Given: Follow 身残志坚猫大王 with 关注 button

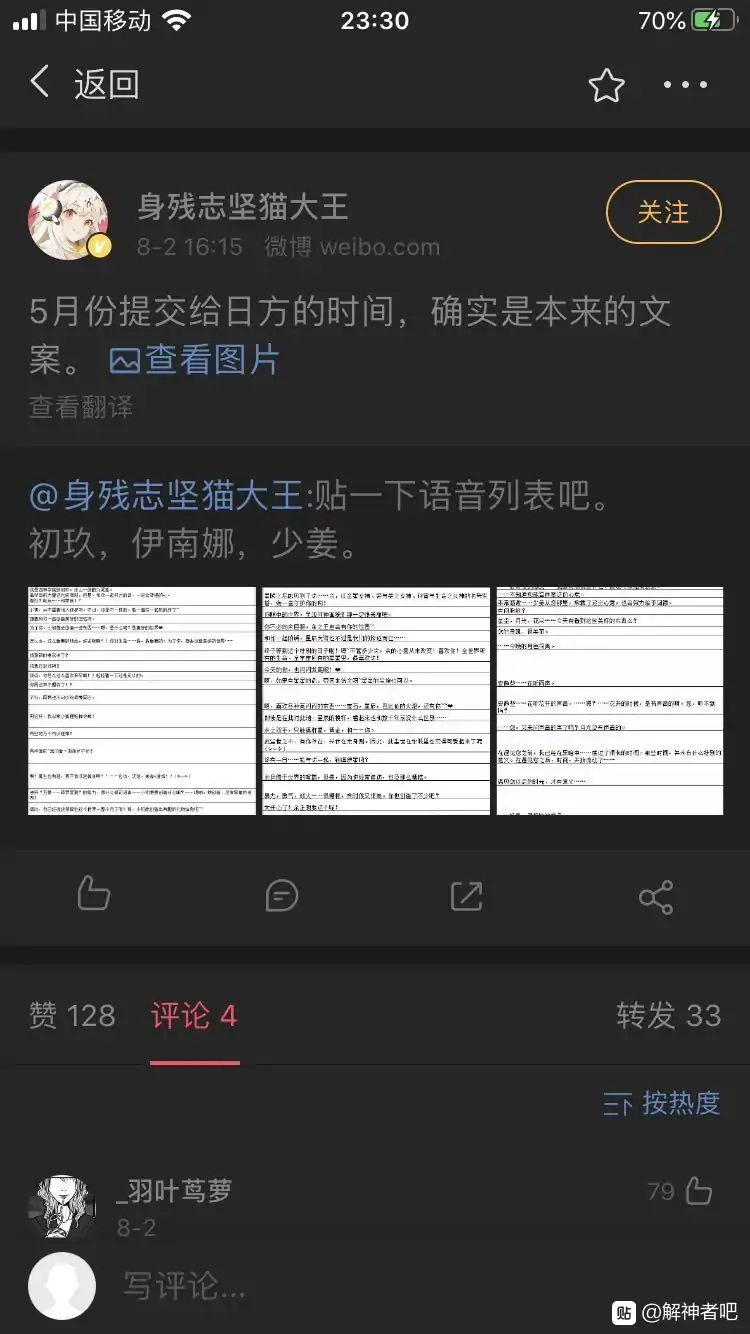Looking at the screenshot, I should 663,212.
